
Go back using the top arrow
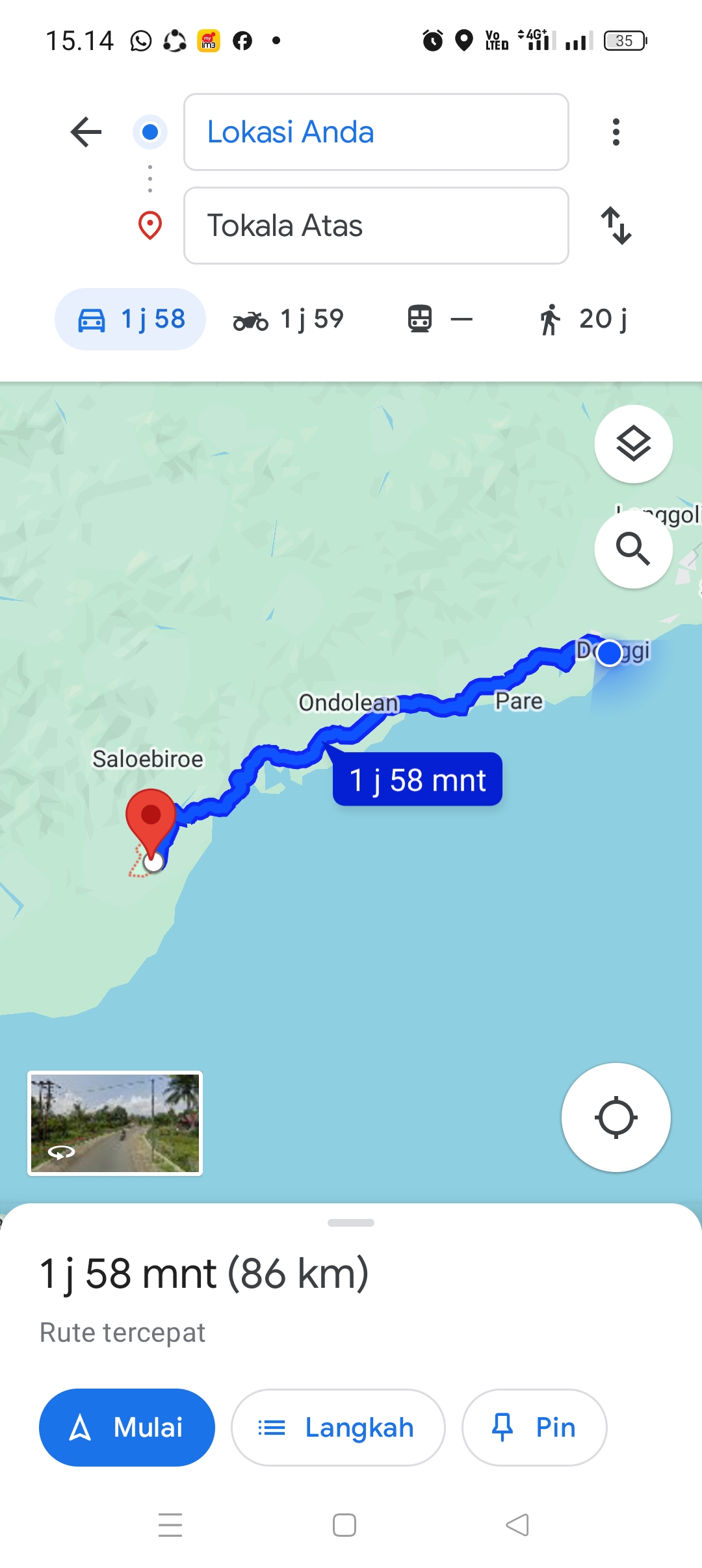86,132
